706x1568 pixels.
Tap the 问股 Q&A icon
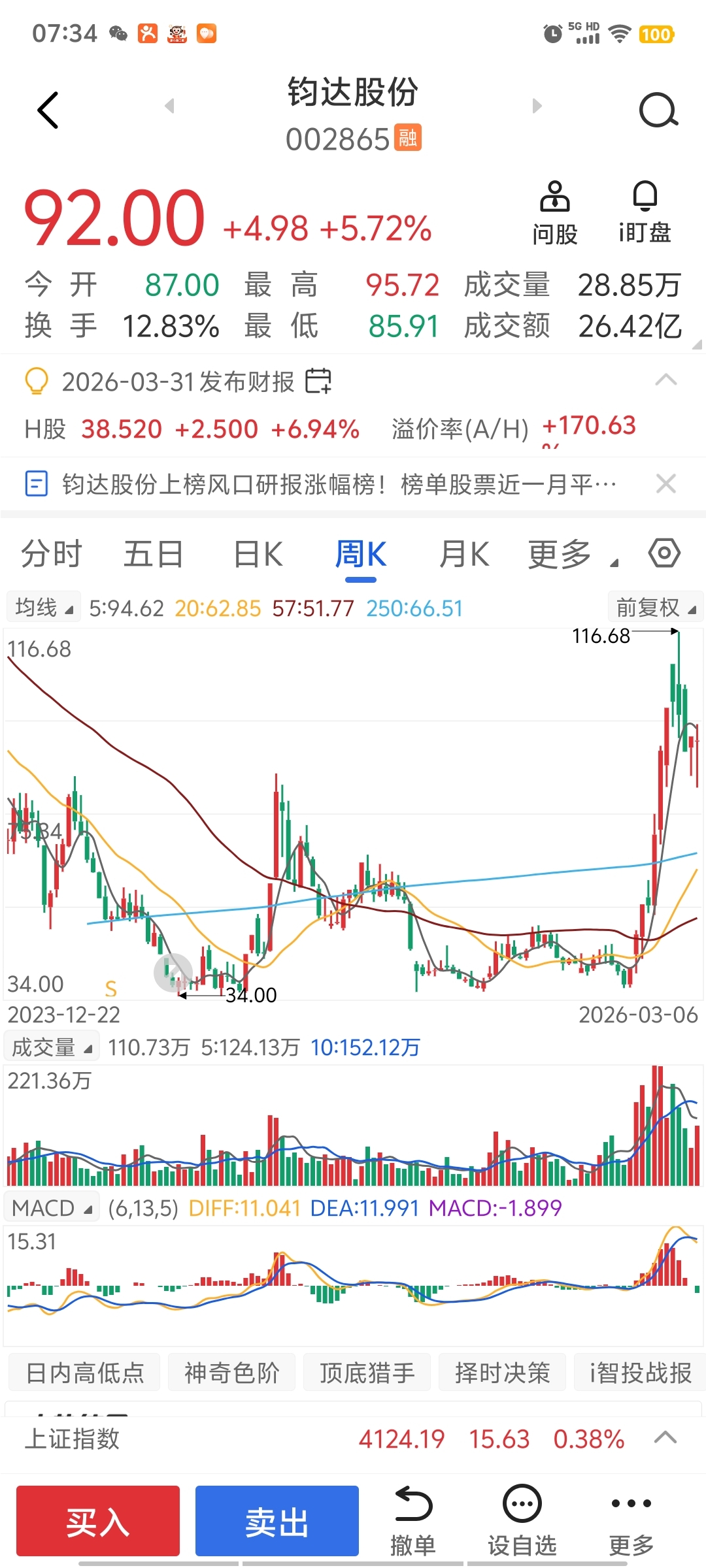553,212
